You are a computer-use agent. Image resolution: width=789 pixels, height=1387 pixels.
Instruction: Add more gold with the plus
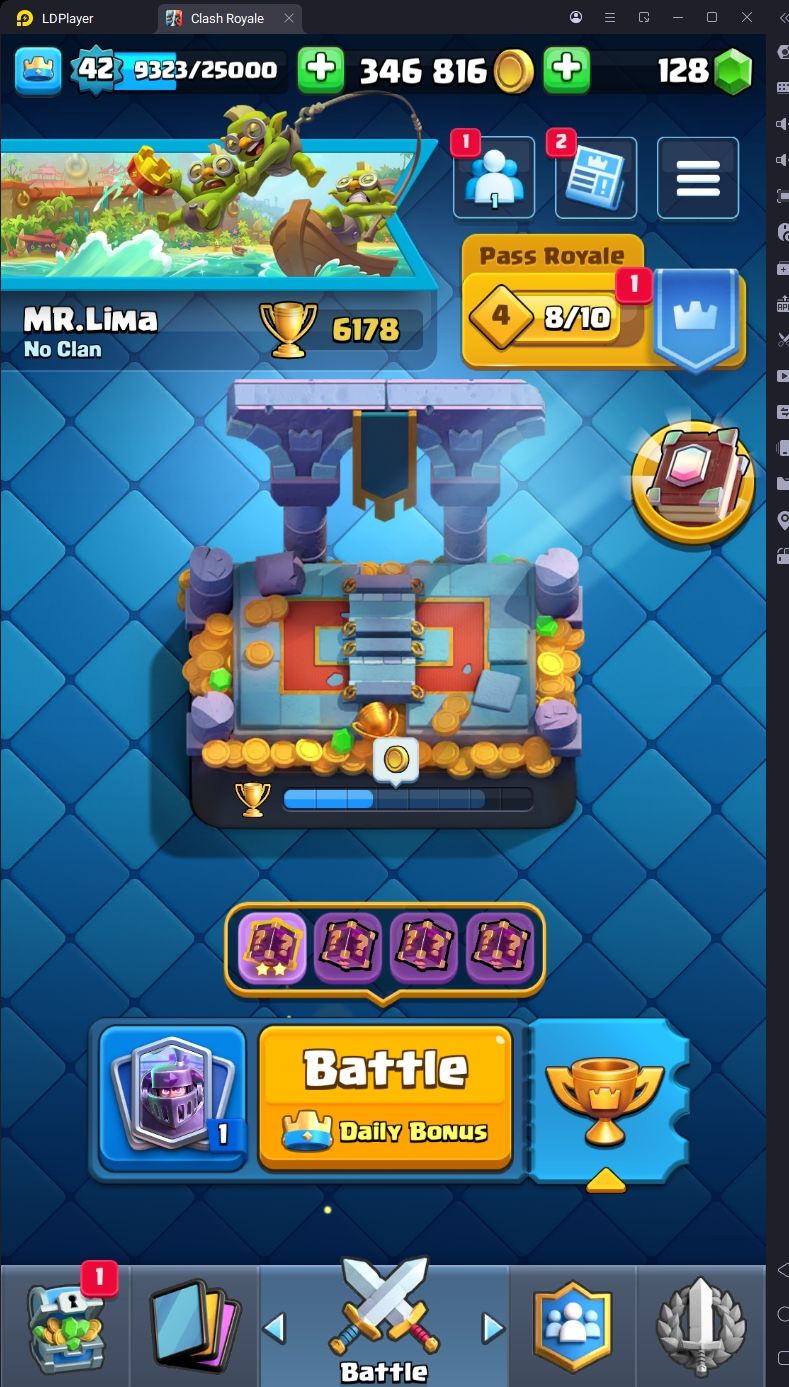pos(321,69)
